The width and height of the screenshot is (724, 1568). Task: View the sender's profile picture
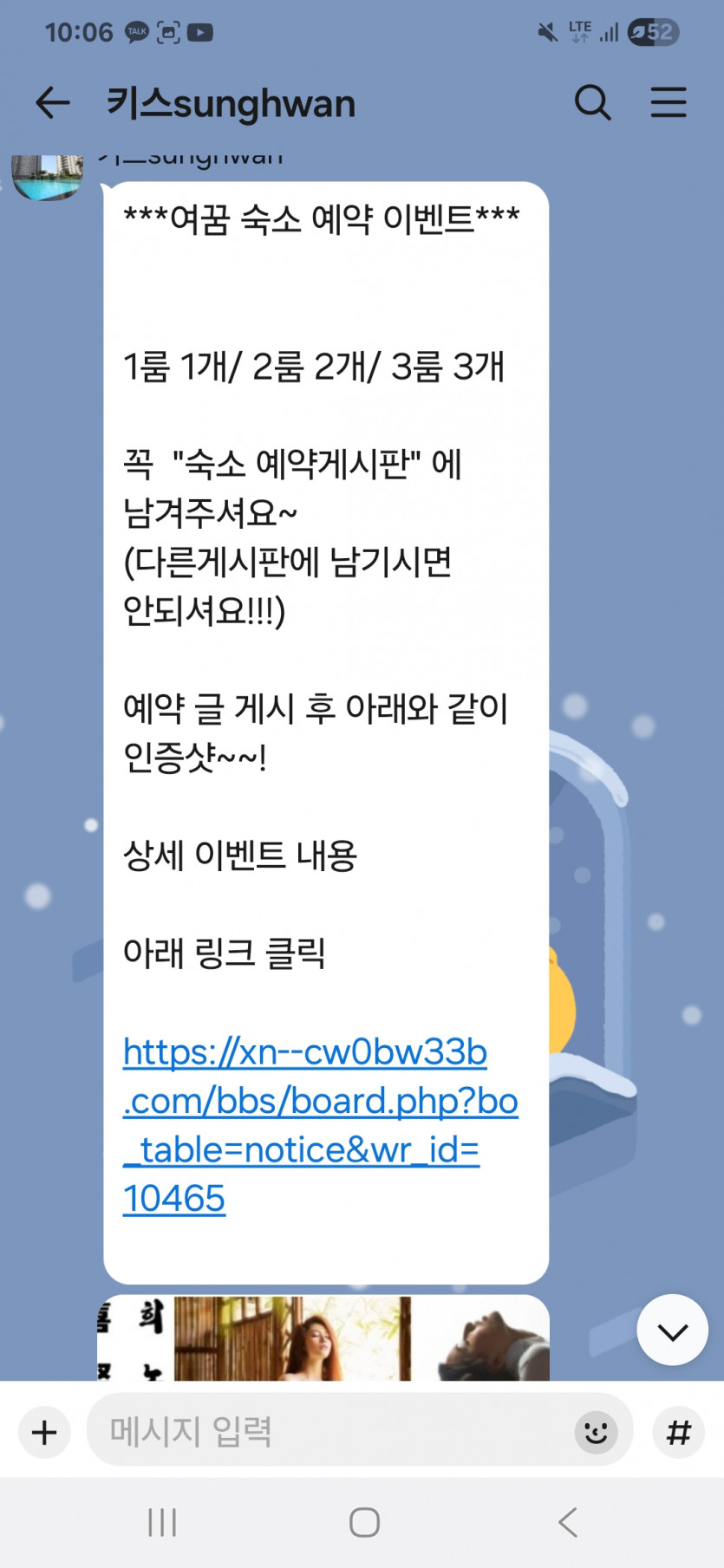point(47,176)
